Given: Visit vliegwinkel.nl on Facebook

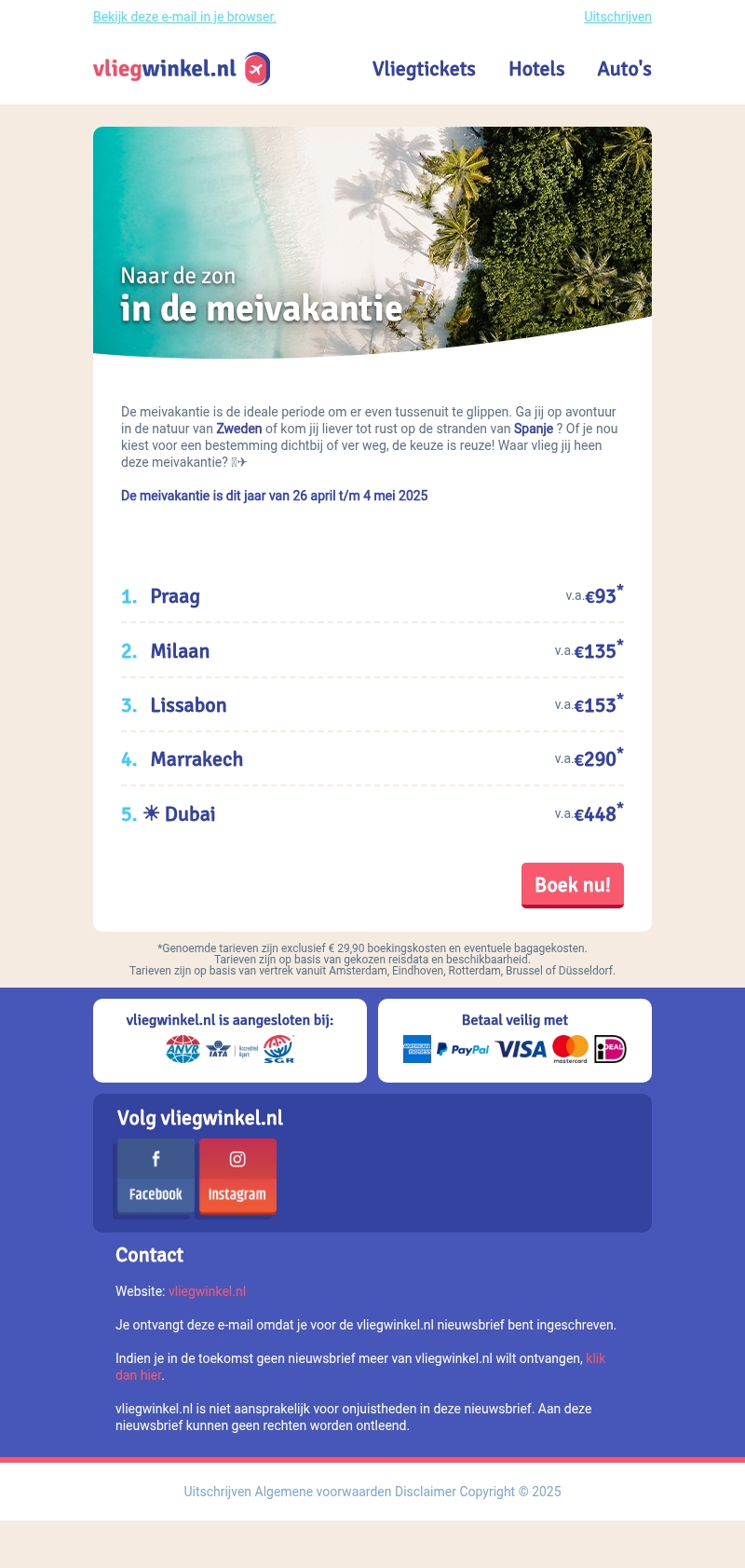Looking at the screenshot, I should coord(156,1176).
